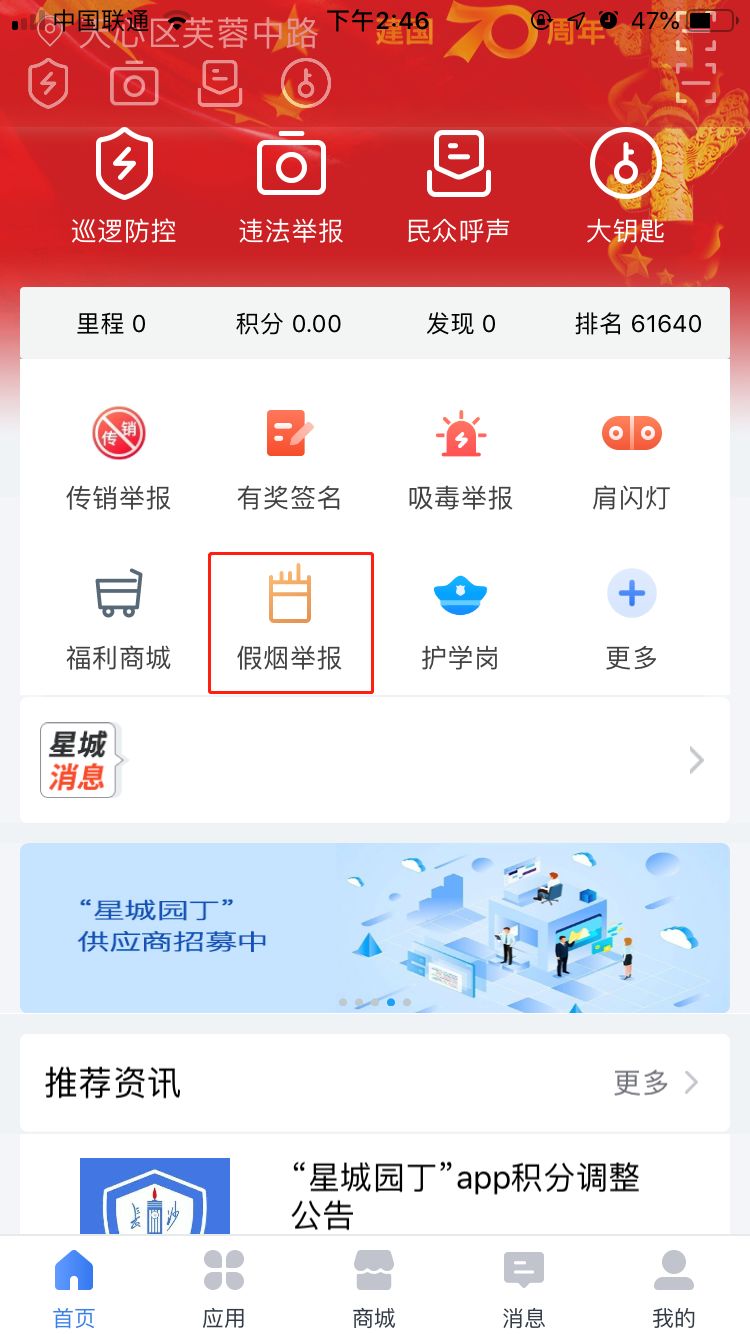Switch to the 我的 tab
Image resolution: width=750 pixels, height=1334 pixels.
673,1288
